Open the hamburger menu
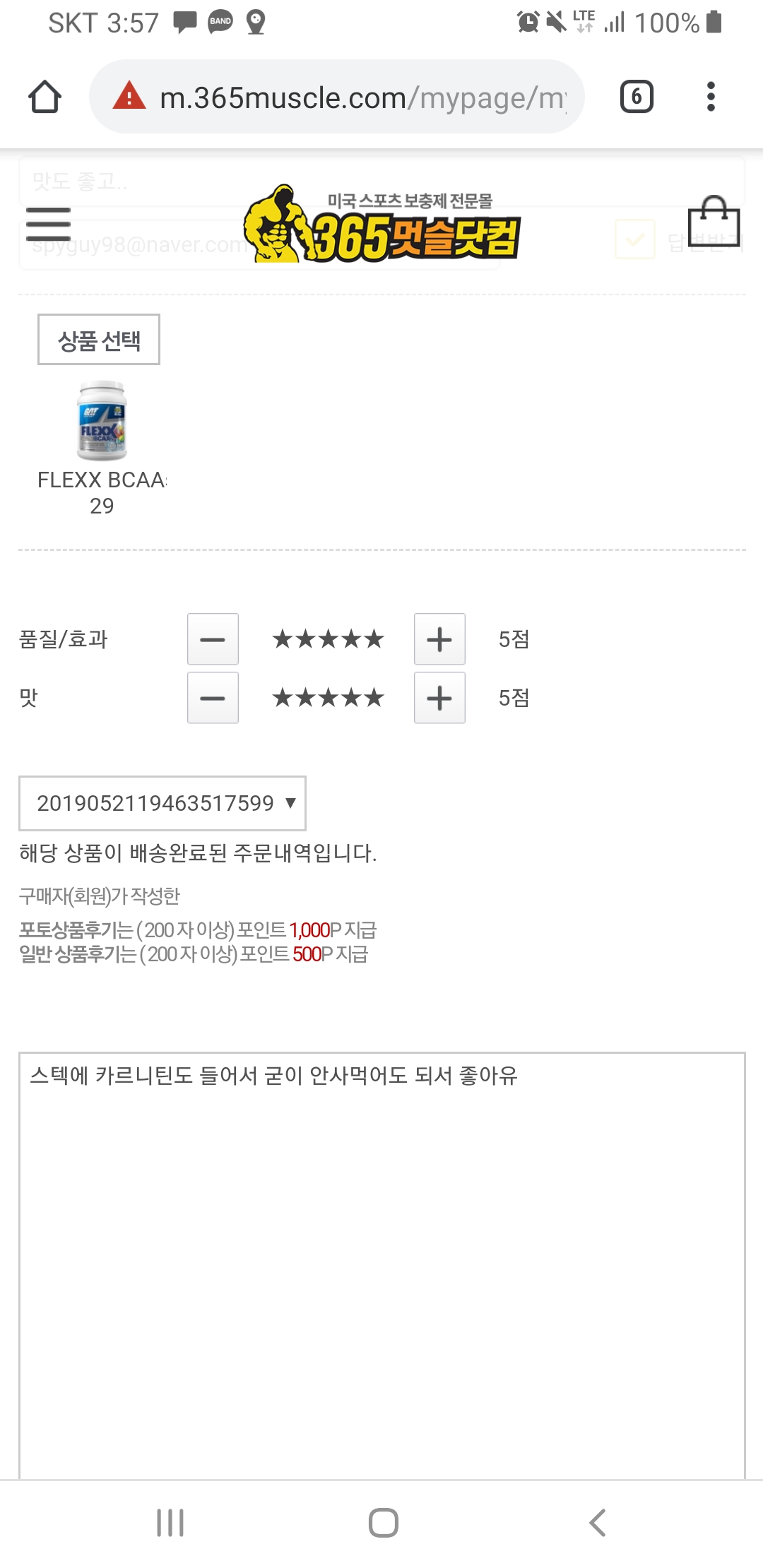 point(48,225)
